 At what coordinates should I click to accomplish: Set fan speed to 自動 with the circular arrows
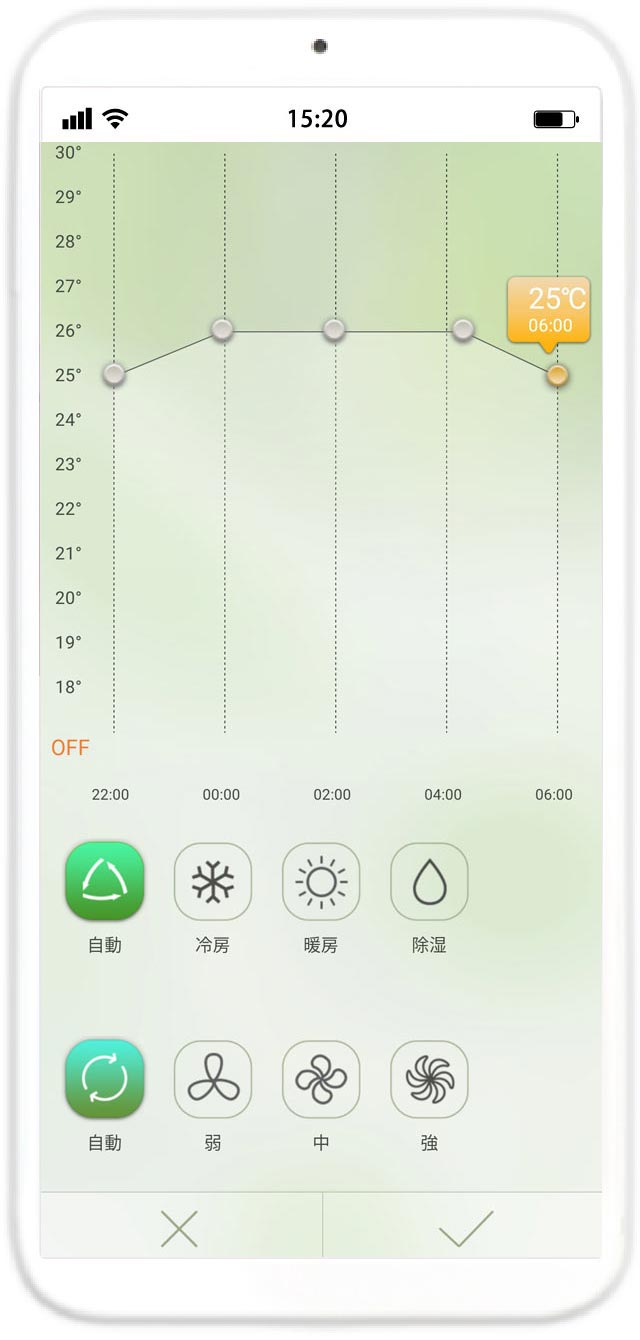pos(105,1079)
